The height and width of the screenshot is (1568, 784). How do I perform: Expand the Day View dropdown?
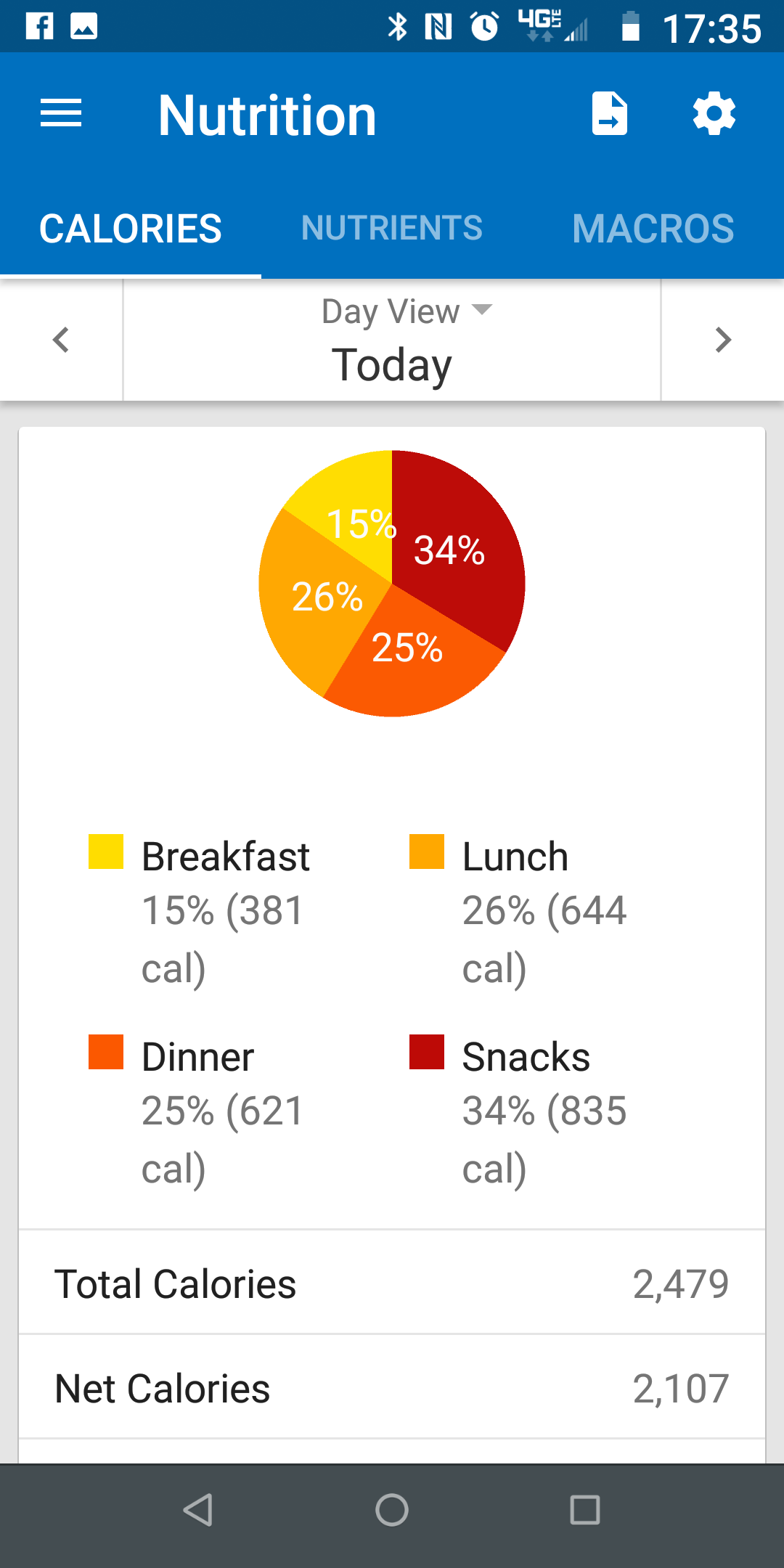407,311
